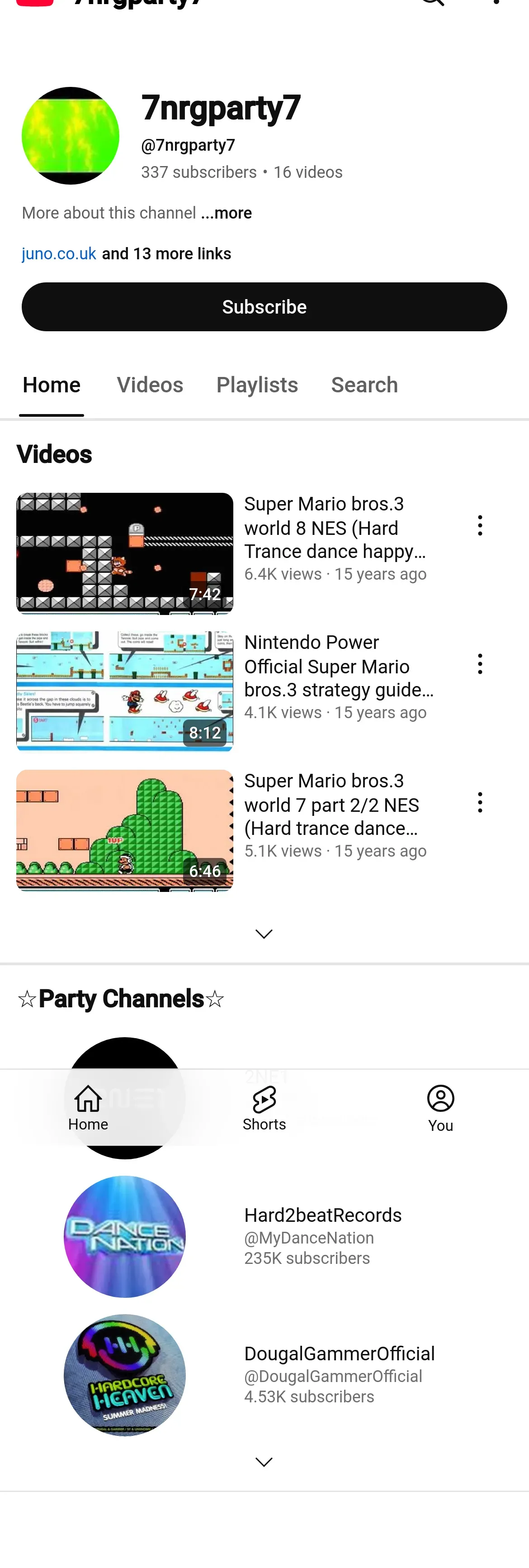Open options menu for world 8 video
The height and width of the screenshot is (1568, 529).
tap(480, 525)
